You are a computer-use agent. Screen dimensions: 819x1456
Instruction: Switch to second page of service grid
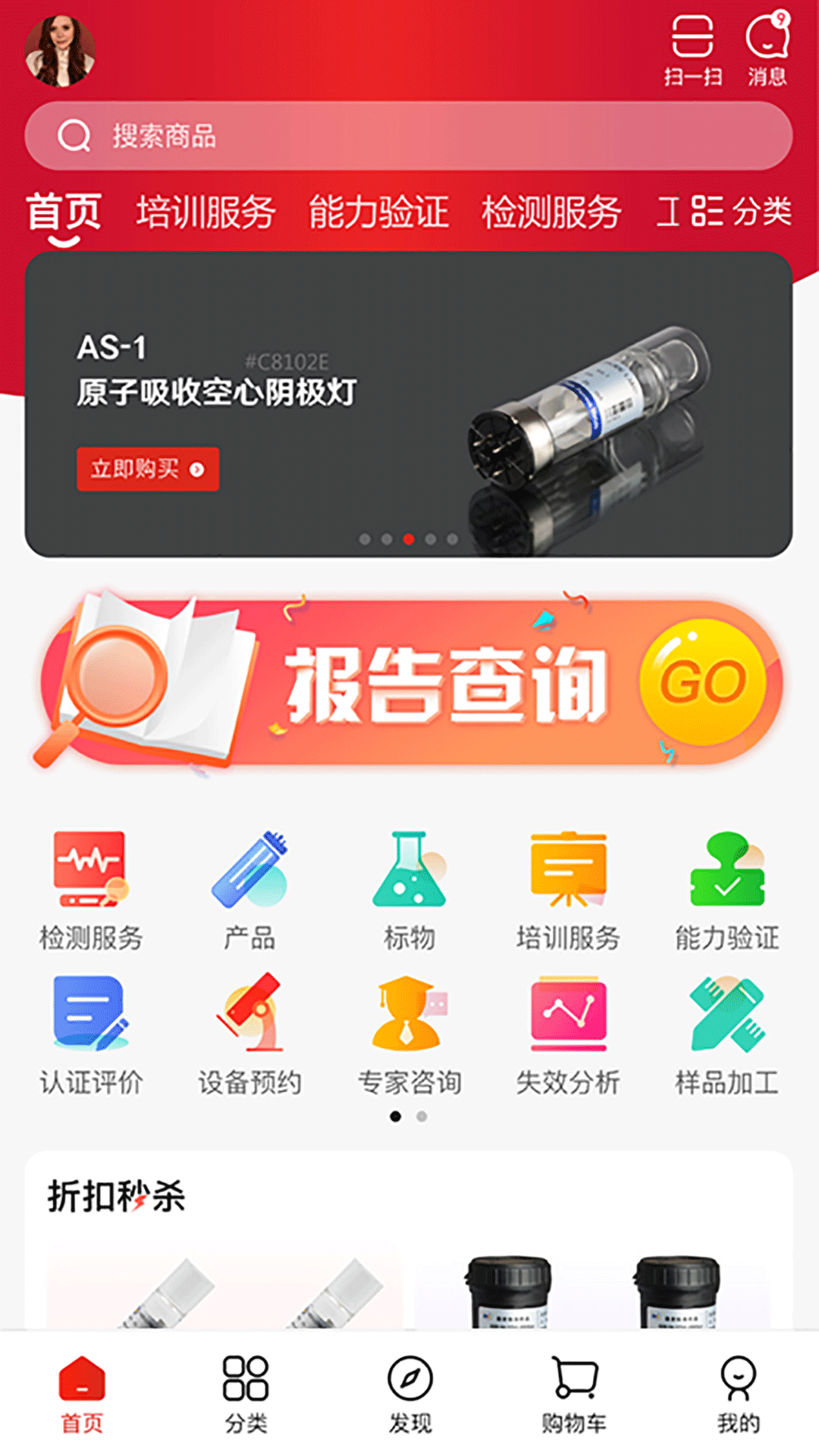click(x=422, y=1116)
